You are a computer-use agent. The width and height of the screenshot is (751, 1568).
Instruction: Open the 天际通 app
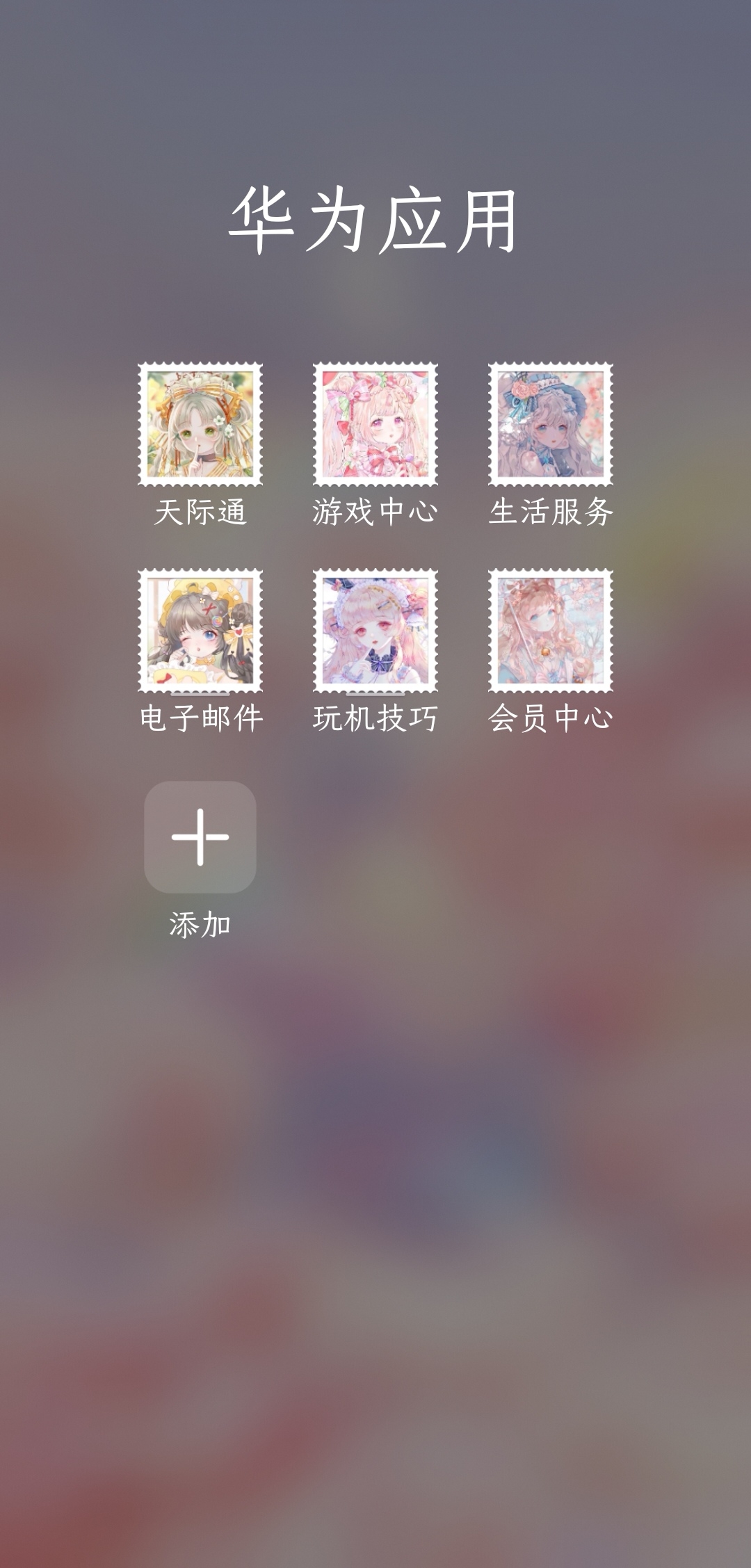tap(200, 423)
